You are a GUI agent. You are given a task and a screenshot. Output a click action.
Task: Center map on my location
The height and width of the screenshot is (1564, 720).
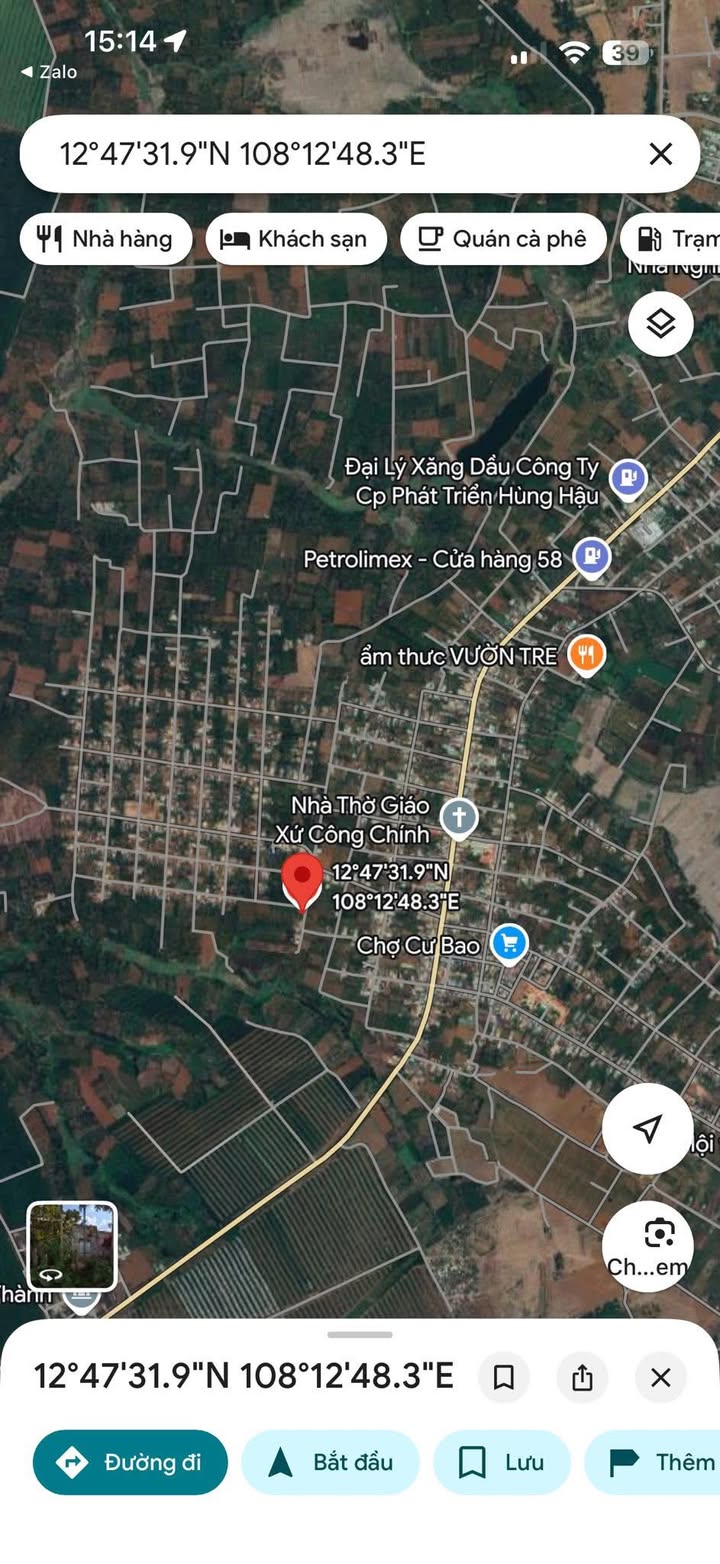pos(647,1129)
